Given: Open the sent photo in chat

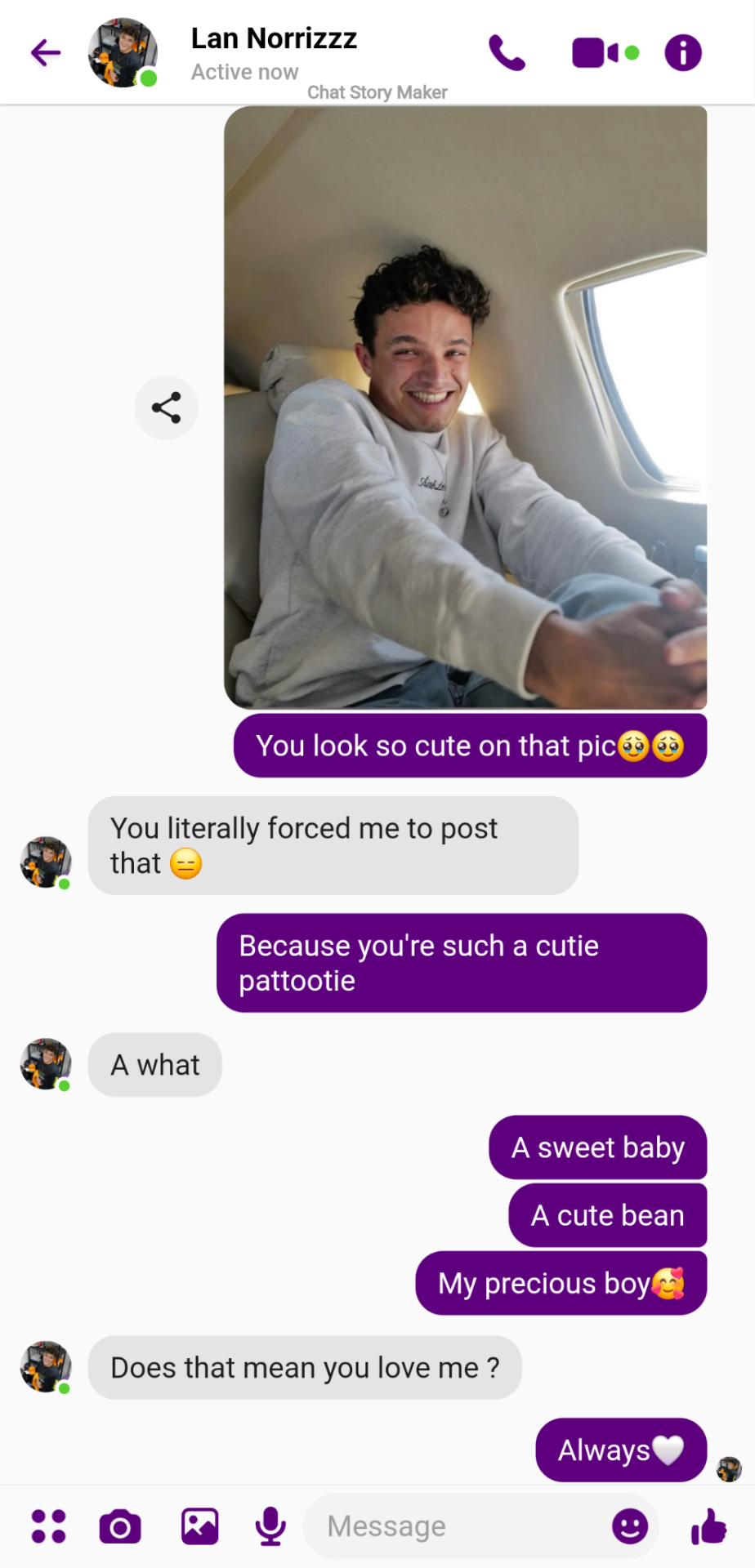Looking at the screenshot, I should pos(465,407).
